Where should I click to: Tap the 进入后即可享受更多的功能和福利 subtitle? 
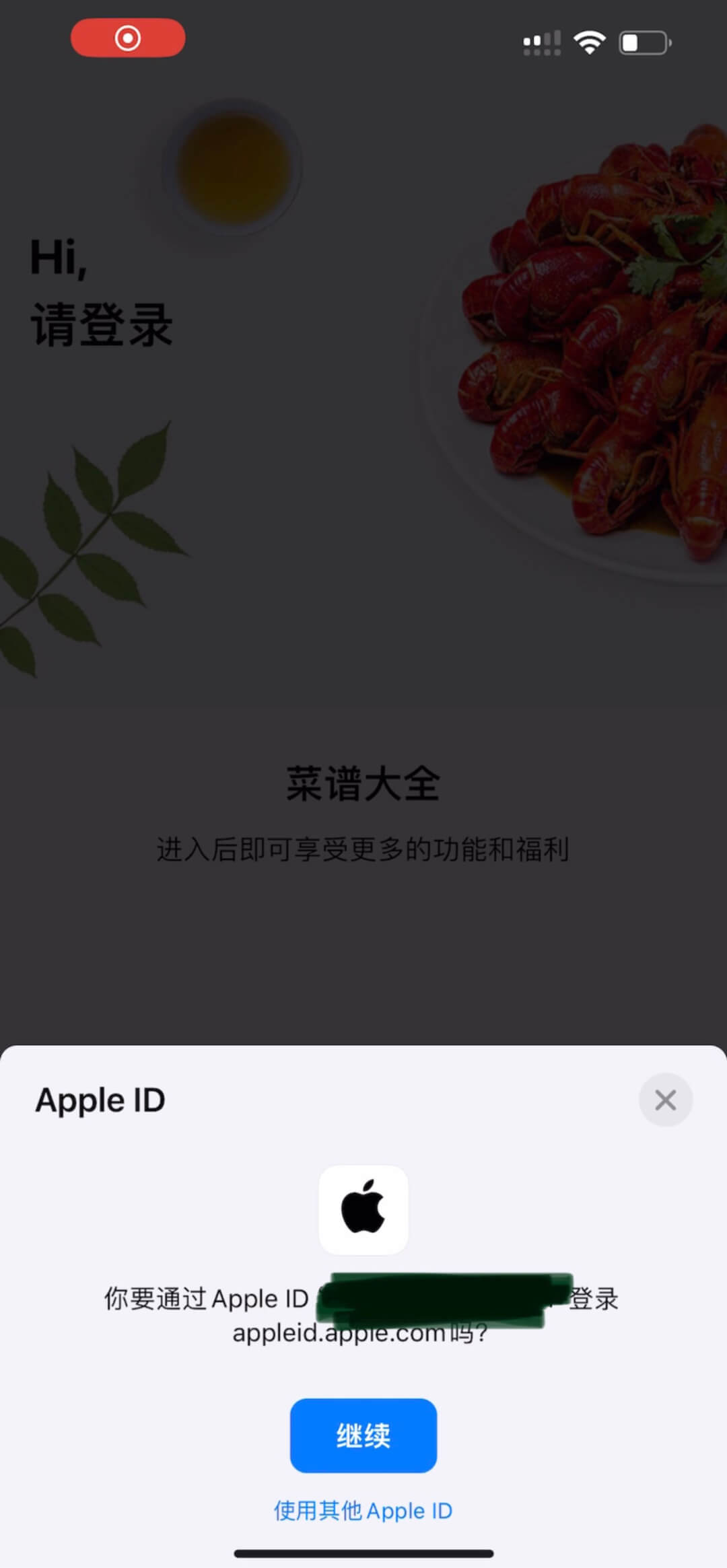pos(363,849)
